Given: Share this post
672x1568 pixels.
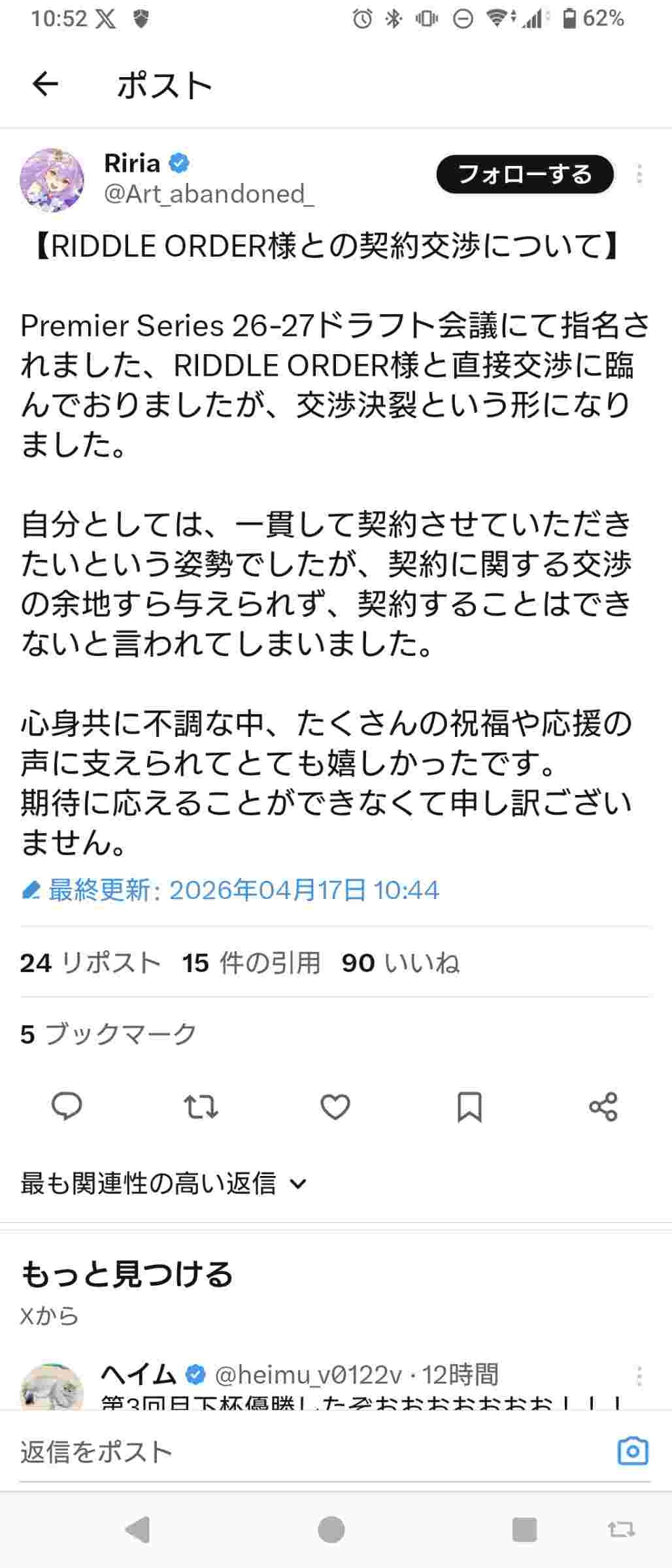Looking at the screenshot, I should point(603,1107).
